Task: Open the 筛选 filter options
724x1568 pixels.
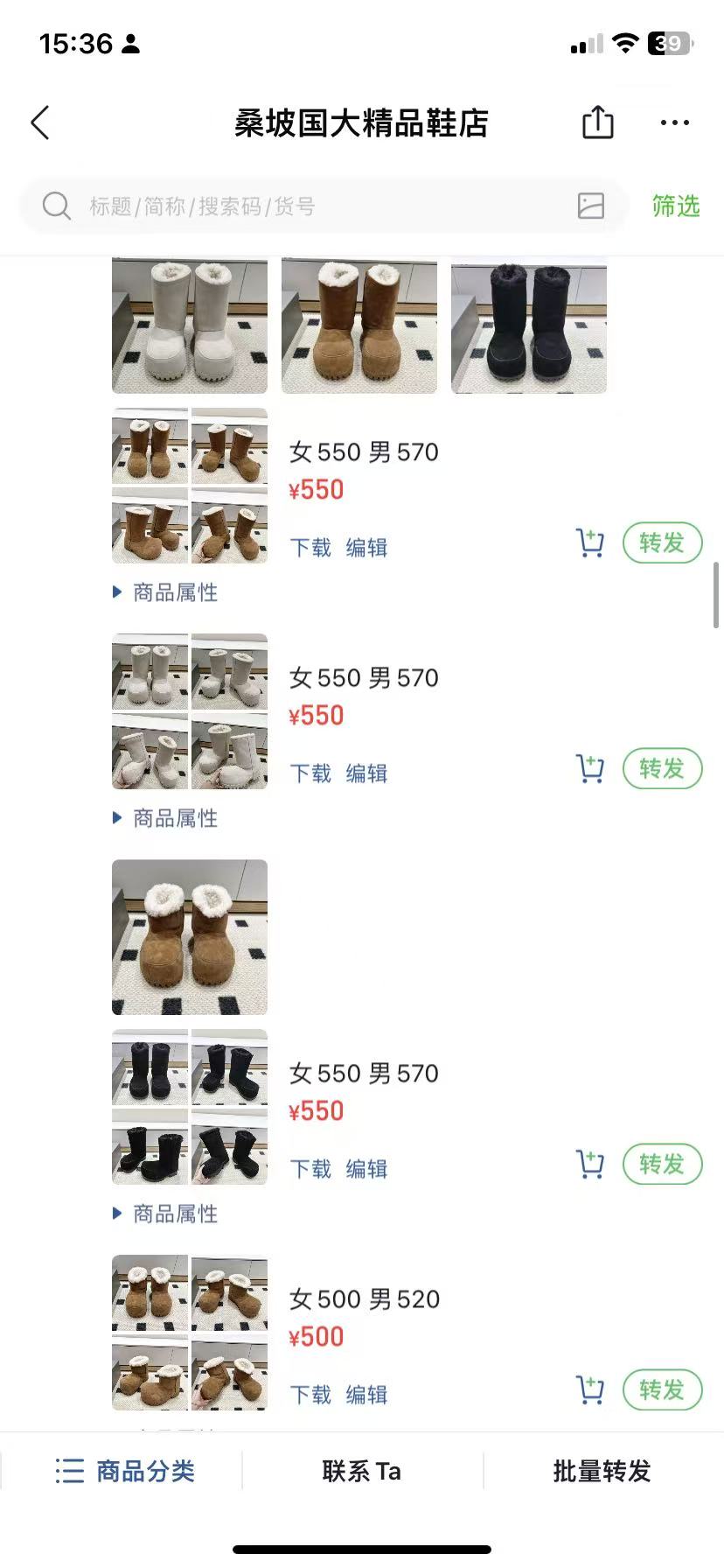Action: point(676,206)
